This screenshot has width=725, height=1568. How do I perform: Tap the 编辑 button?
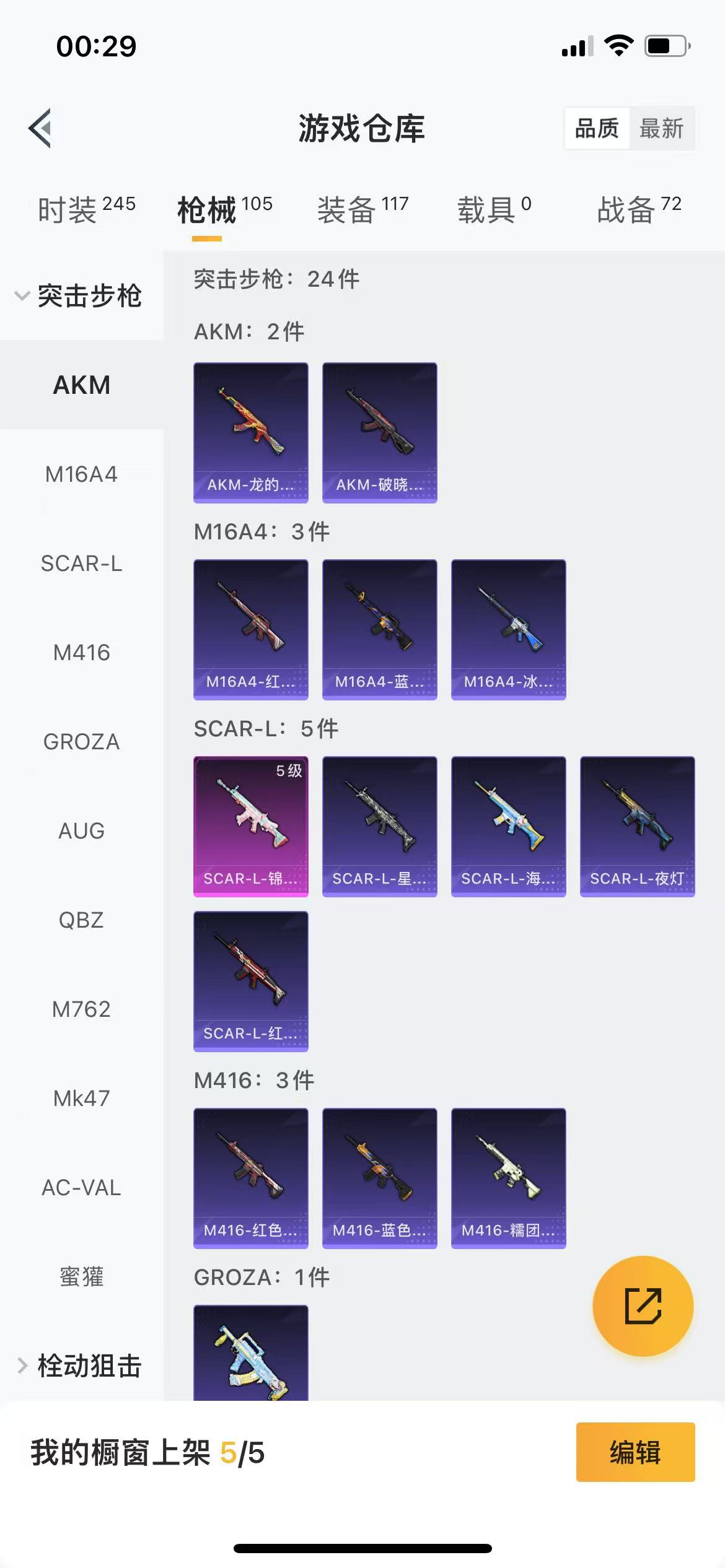point(635,1452)
